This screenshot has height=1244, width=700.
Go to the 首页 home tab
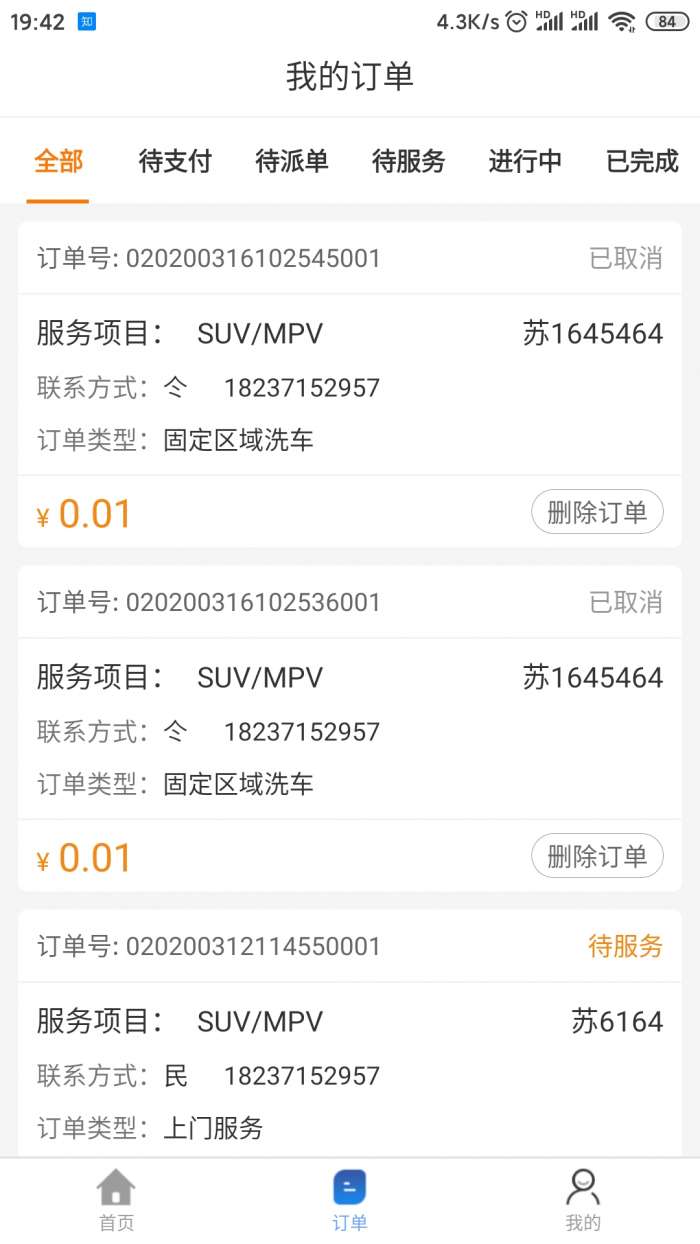click(x=116, y=1200)
